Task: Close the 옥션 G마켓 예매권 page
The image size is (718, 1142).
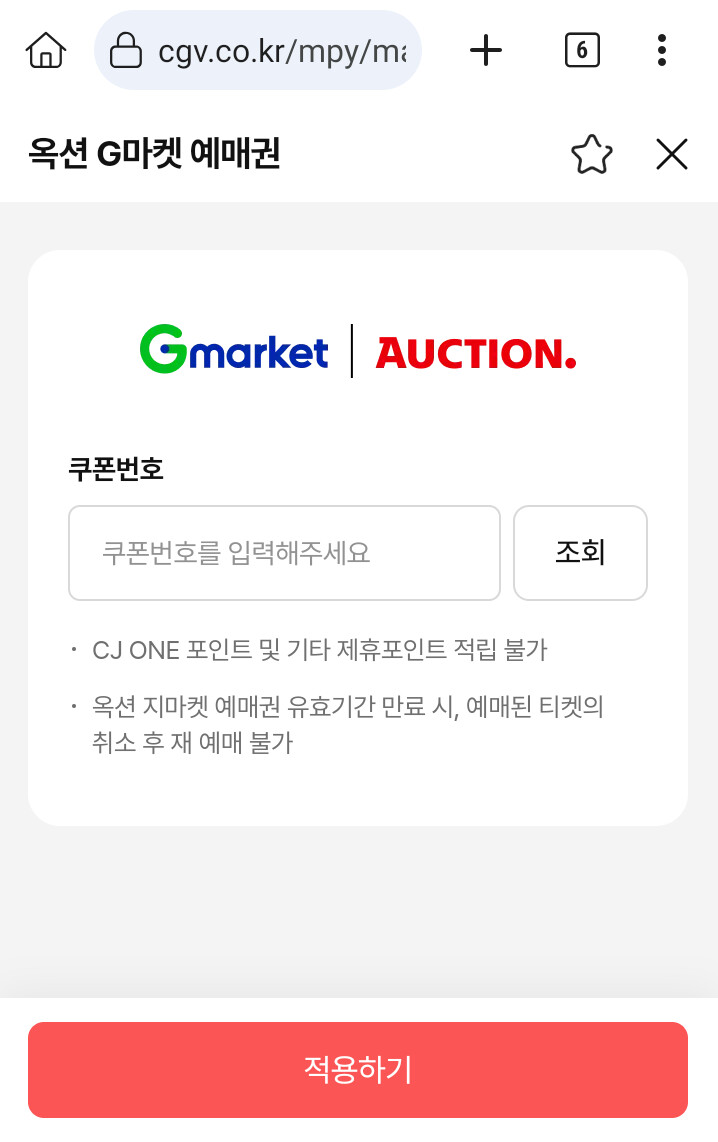Action: 672,154
